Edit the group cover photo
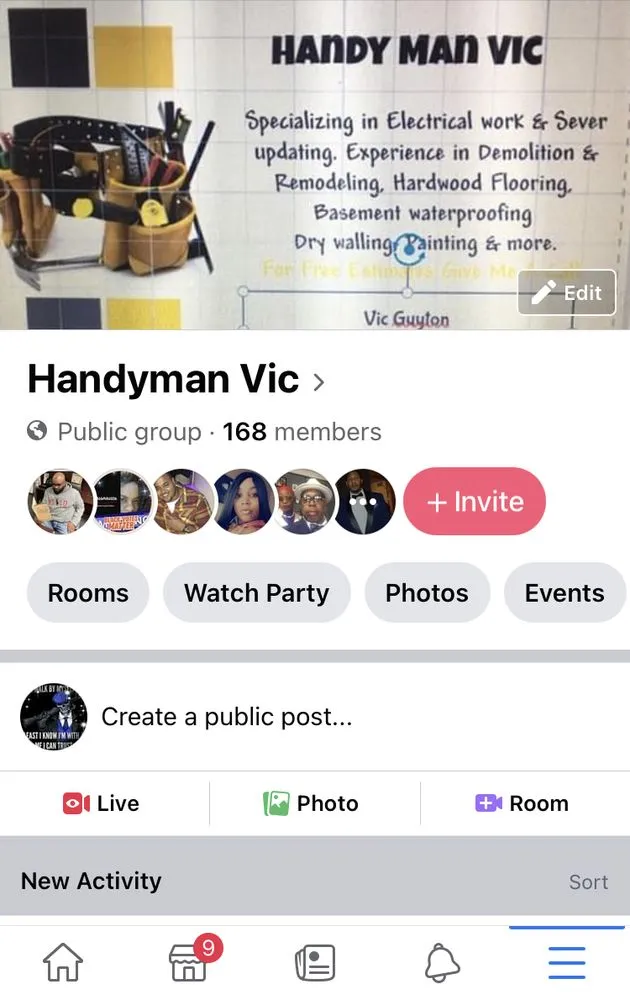Image resolution: width=630 pixels, height=1000 pixels. [566, 293]
